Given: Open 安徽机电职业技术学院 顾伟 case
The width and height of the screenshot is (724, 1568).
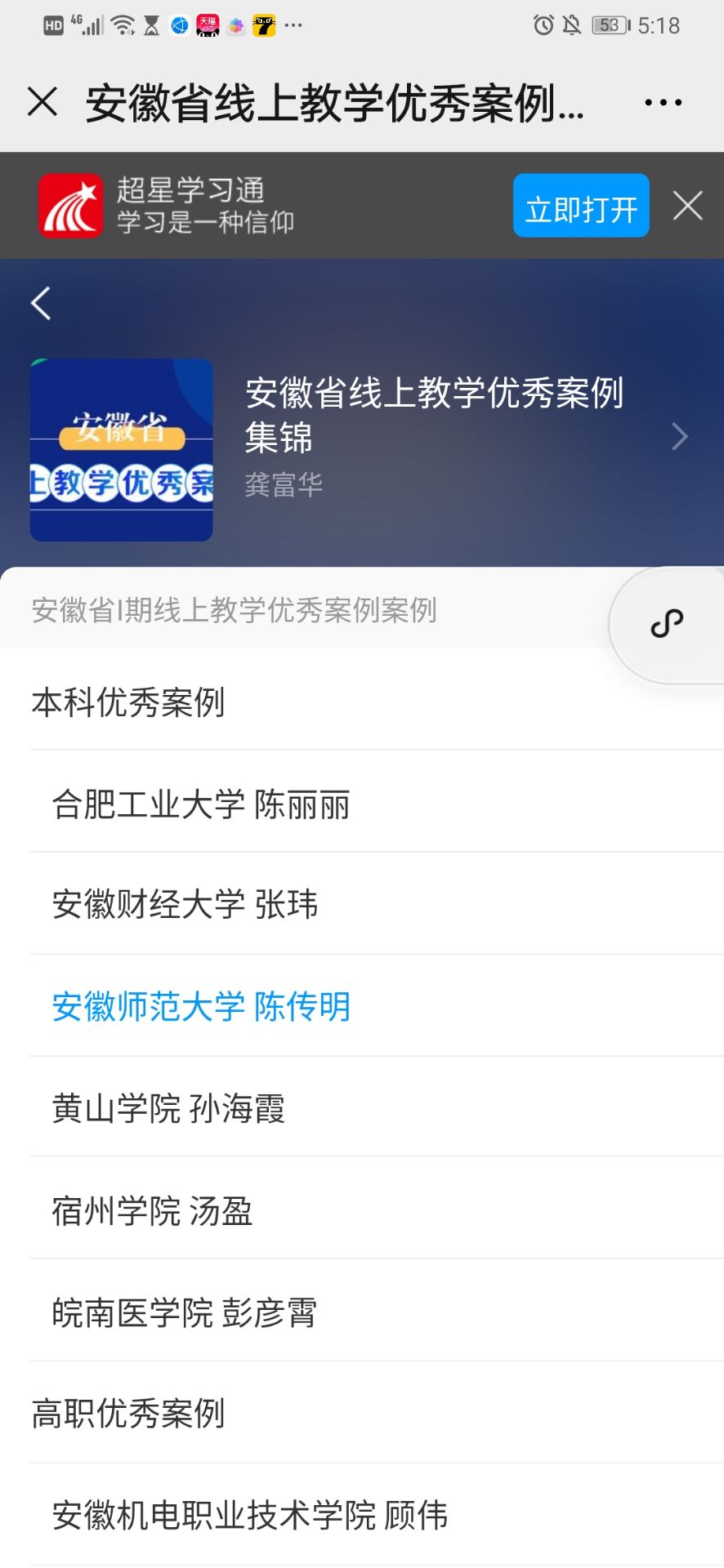Looking at the screenshot, I should [250, 1516].
